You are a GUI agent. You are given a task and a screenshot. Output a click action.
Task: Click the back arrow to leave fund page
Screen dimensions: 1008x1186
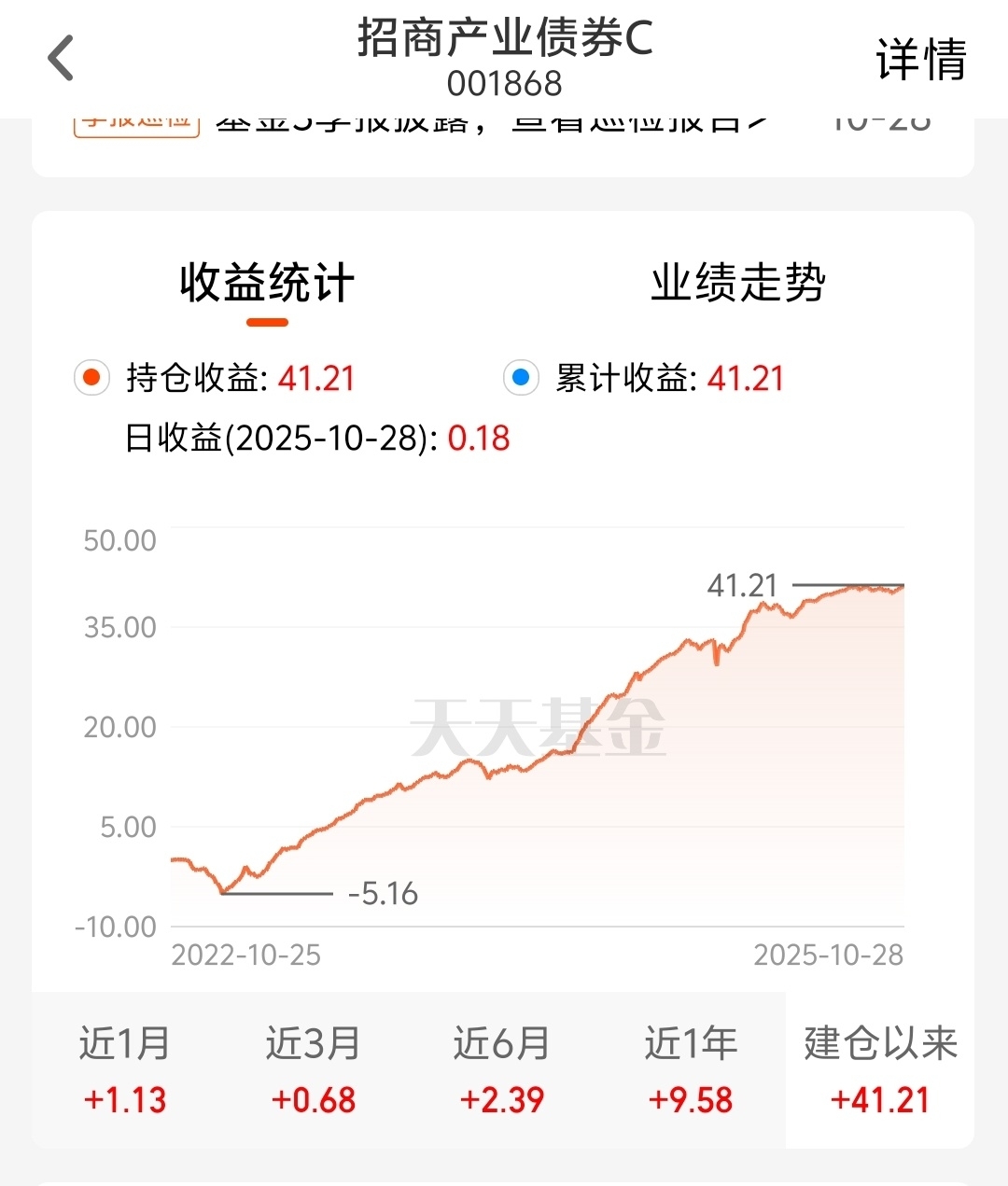point(61,57)
